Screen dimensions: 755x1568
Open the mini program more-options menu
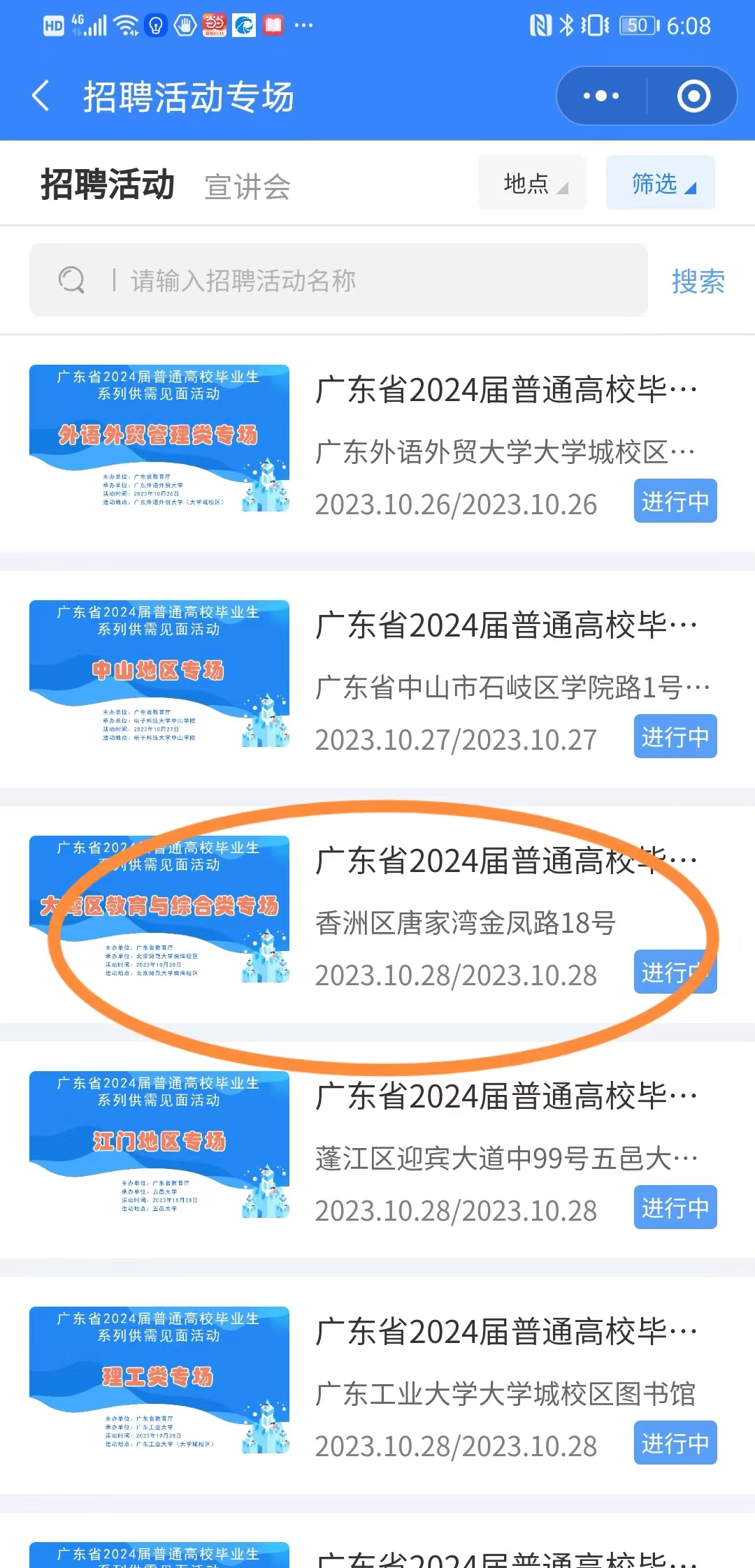[601, 96]
